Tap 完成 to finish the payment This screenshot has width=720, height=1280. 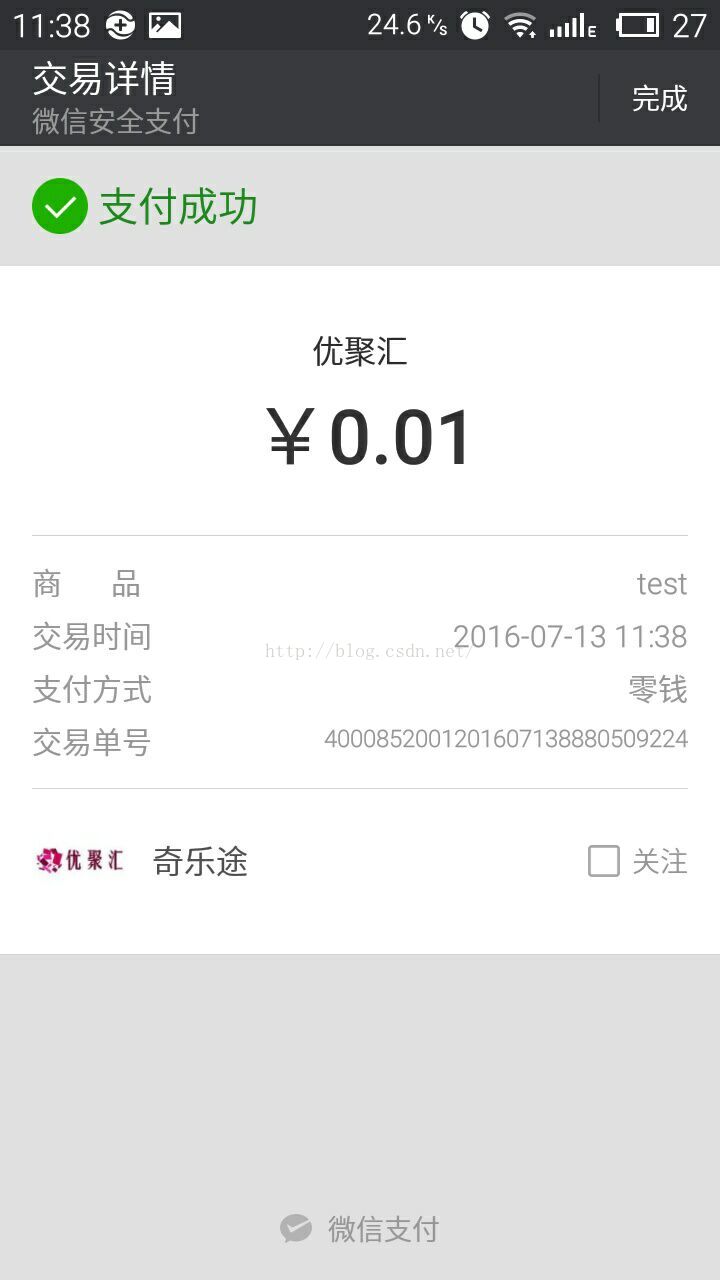[659, 99]
